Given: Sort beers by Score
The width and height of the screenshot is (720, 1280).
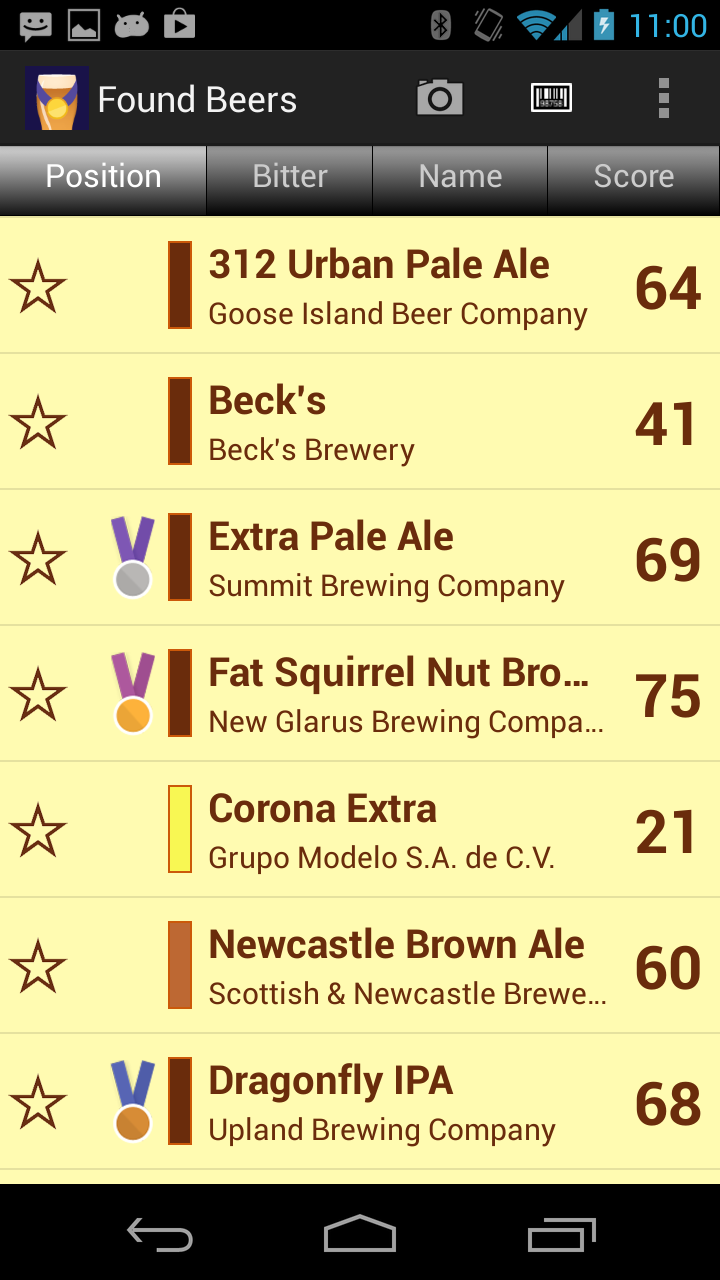Looking at the screenshot, I should tap(633, 177).
